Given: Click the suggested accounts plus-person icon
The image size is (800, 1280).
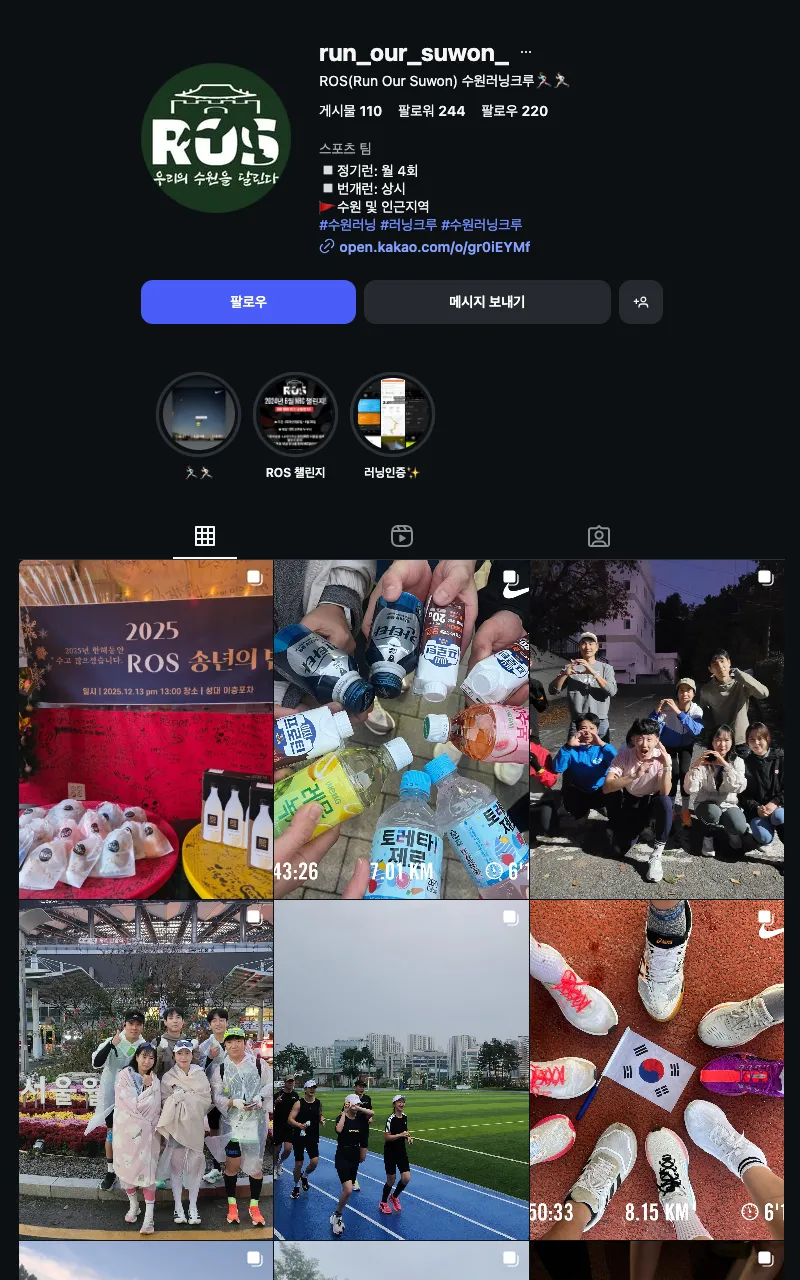Looking at the screenshot, I should [x=641, y=301].
